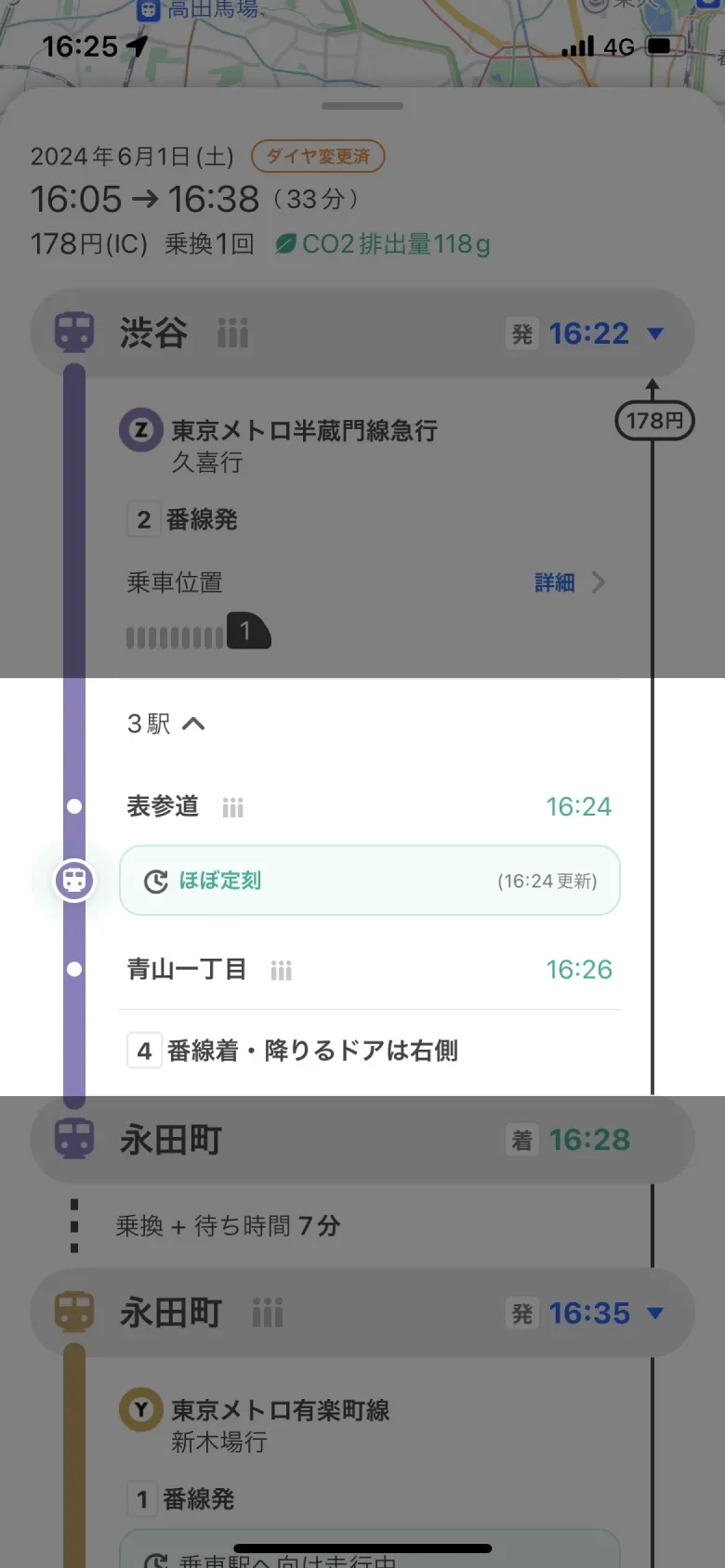725x1568 pixels.
Task: Tap the drag handle at the top of the sheet
Action: 362,105
